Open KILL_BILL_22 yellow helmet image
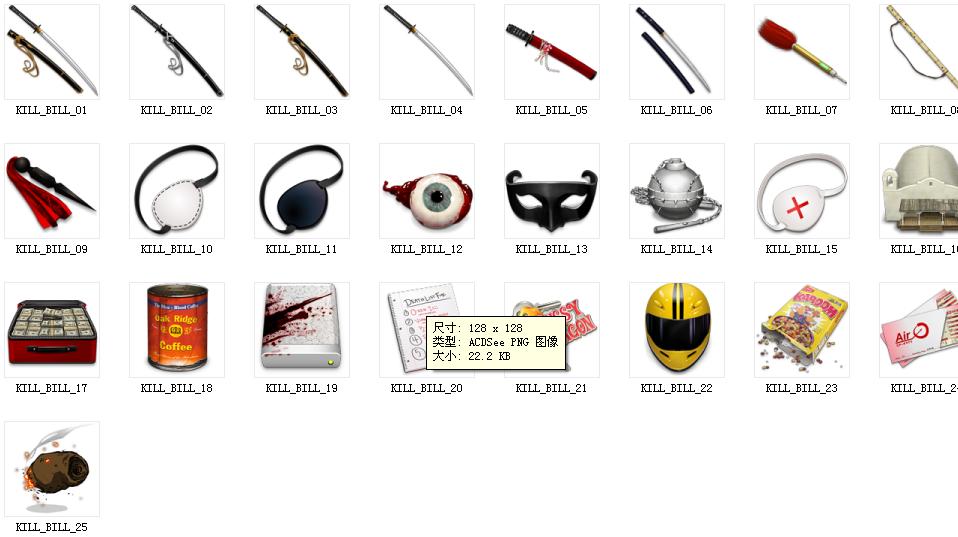This screenshot has height=537, width=958. point(677,329)
